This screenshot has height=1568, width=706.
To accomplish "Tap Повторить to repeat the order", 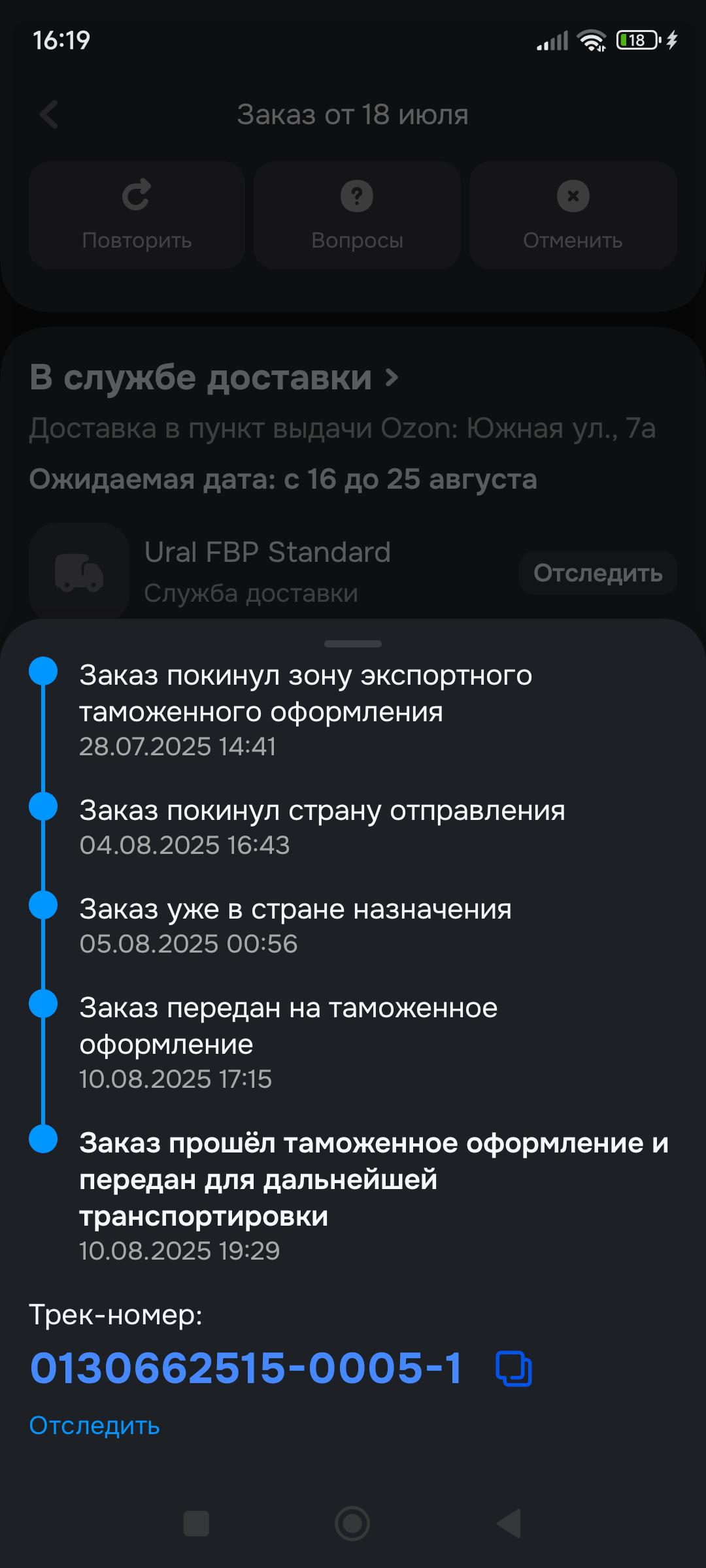I will 137,216.
